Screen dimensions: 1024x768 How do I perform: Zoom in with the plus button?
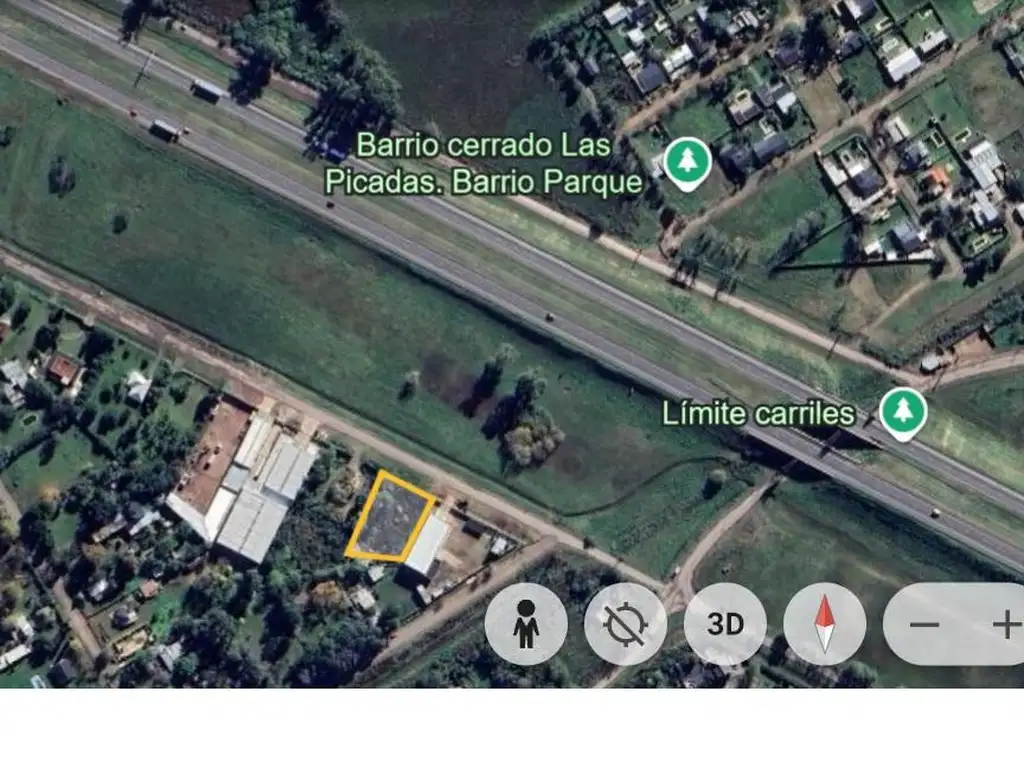coord(1005,625)
